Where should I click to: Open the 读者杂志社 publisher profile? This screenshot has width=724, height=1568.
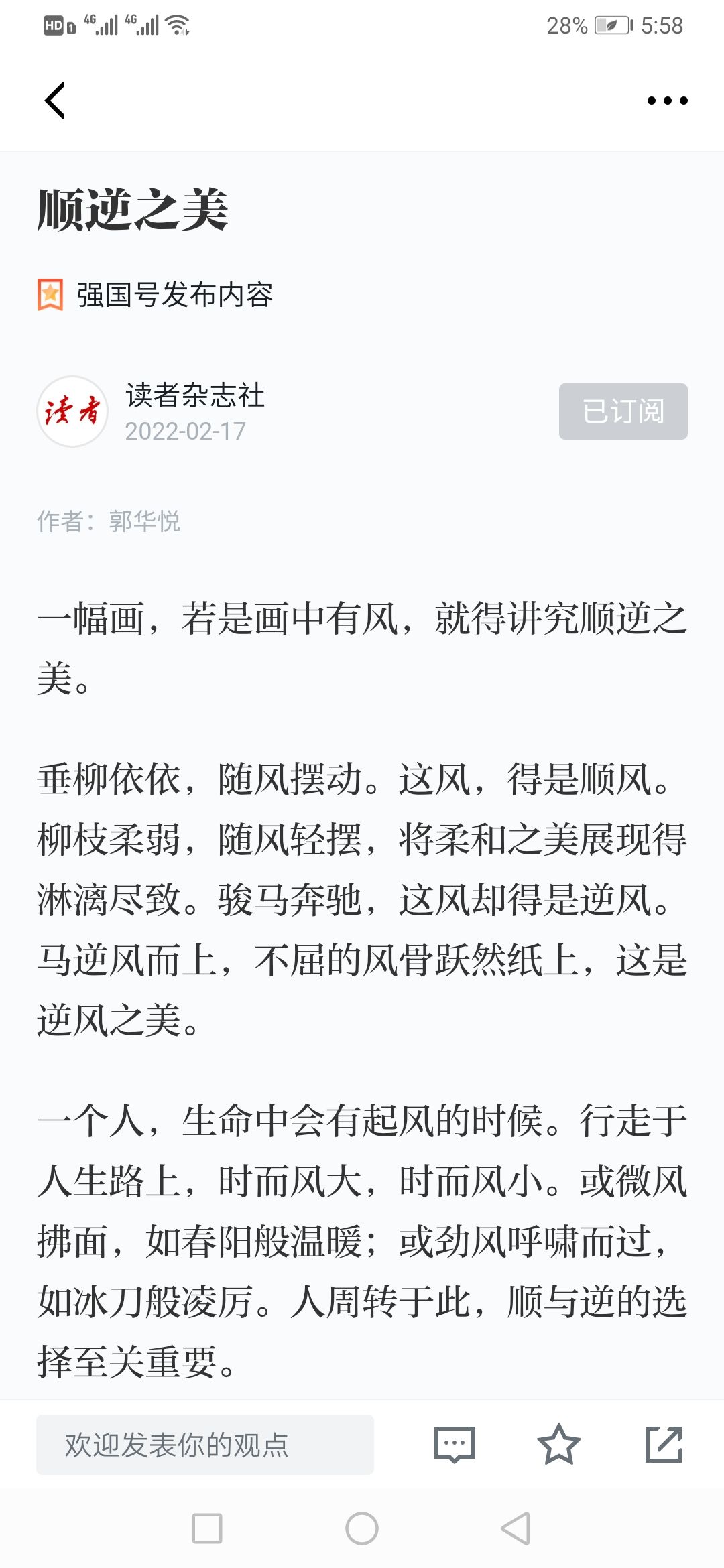(x=195, y=395)
